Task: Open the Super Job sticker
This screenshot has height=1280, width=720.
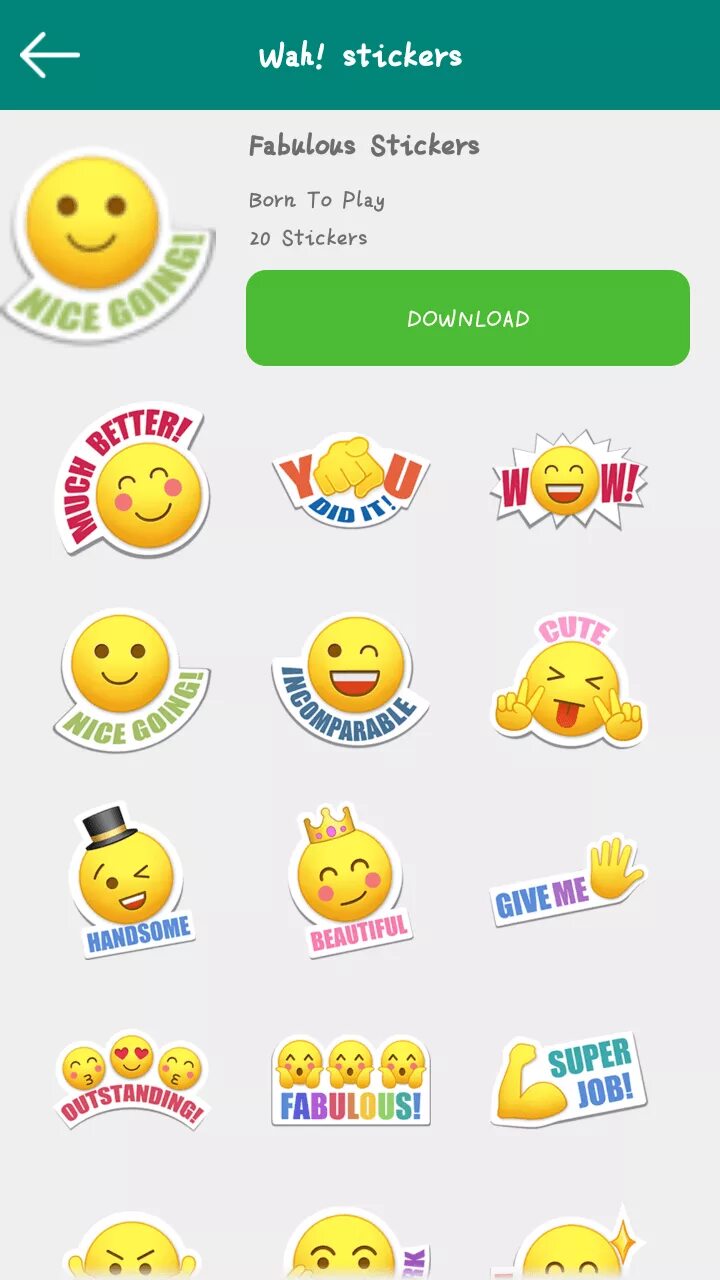Action: 568,1081
